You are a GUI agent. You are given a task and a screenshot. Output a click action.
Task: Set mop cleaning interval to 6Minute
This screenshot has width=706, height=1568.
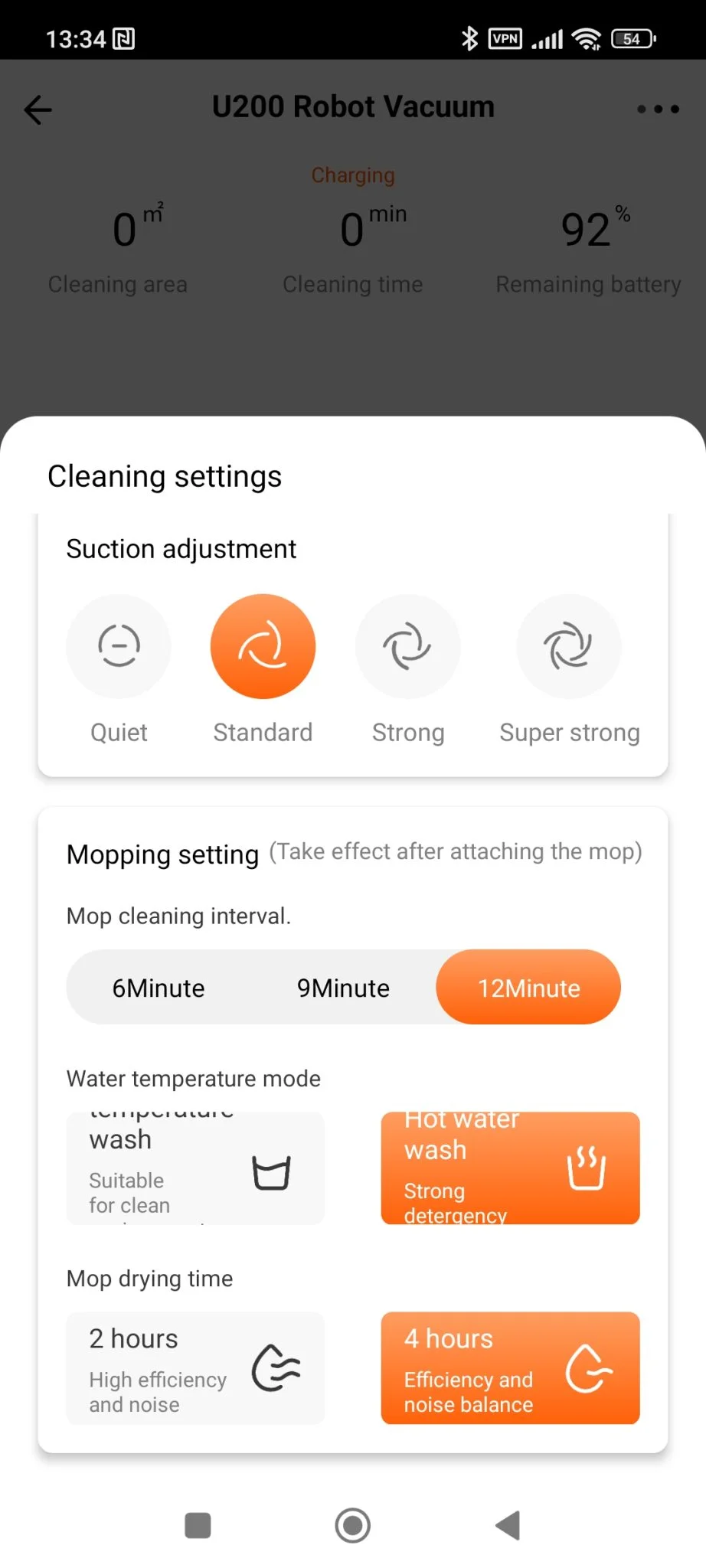click(x=159, y=988)
